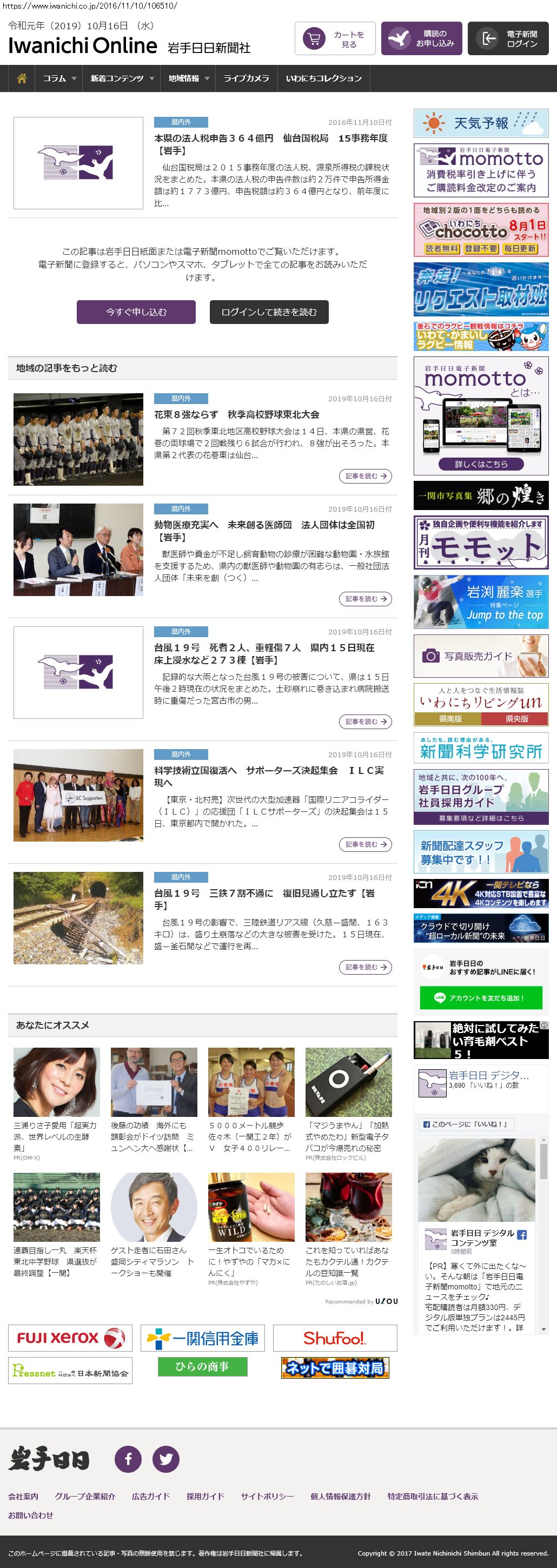Screen dimensions: 557x1568
Task: Open いわにちコレクション section
Action: coord(323,78)
